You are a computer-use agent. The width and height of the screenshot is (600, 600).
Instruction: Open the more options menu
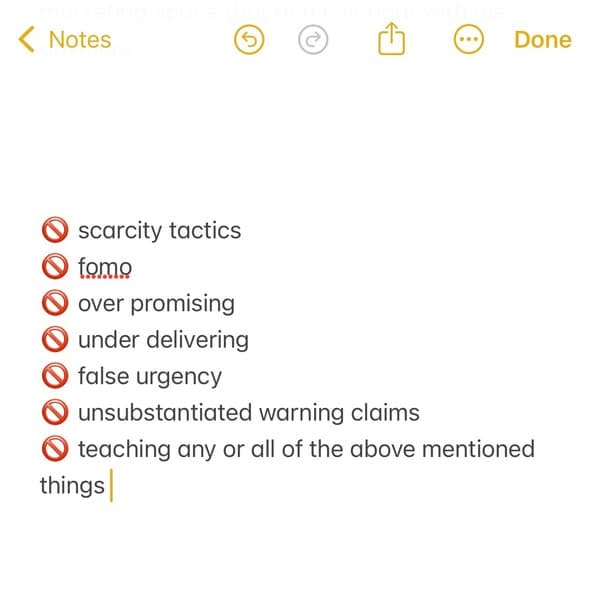coord(468,40)
